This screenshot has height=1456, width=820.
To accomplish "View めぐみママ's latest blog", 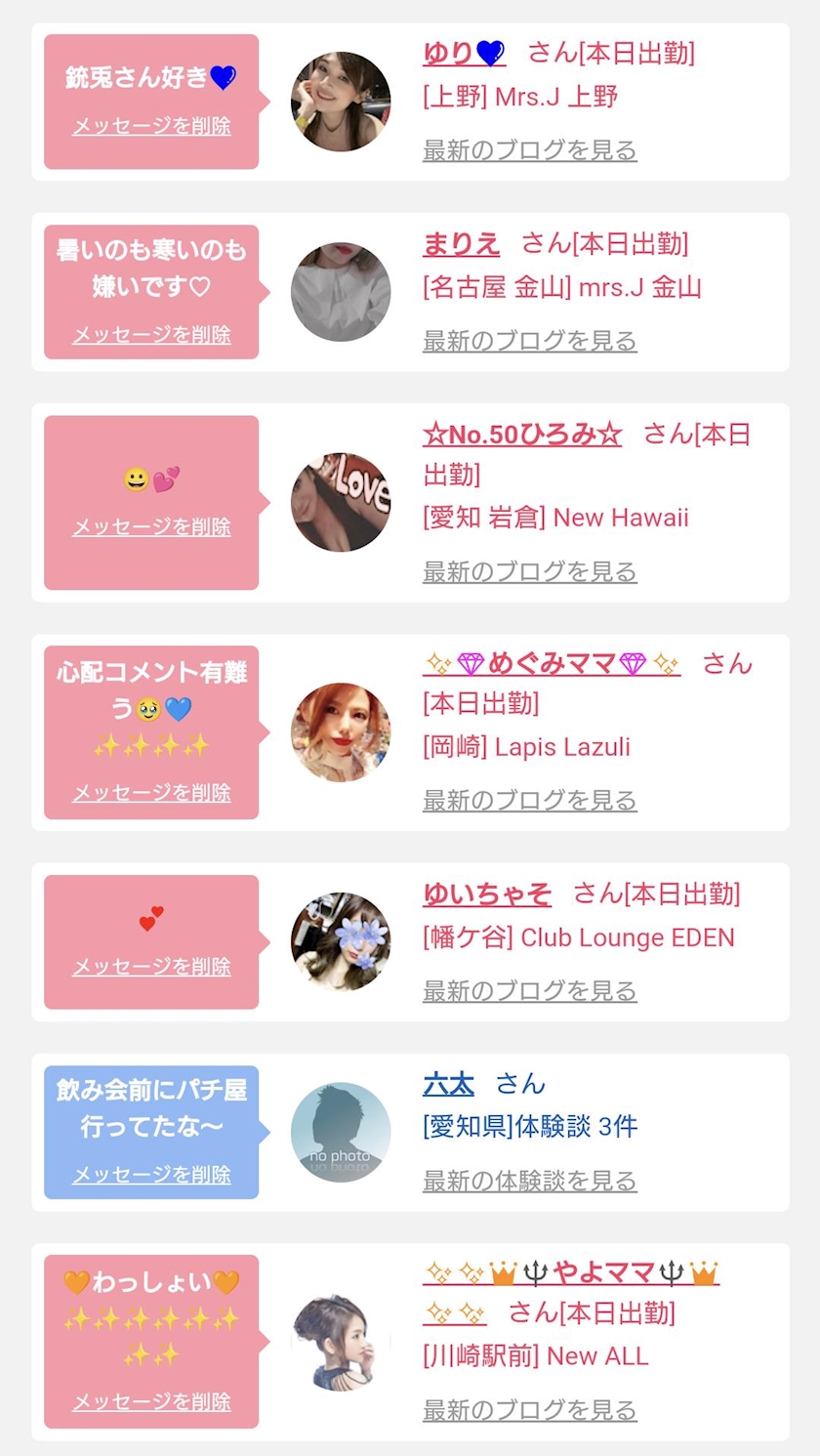I will coord(529,801).
